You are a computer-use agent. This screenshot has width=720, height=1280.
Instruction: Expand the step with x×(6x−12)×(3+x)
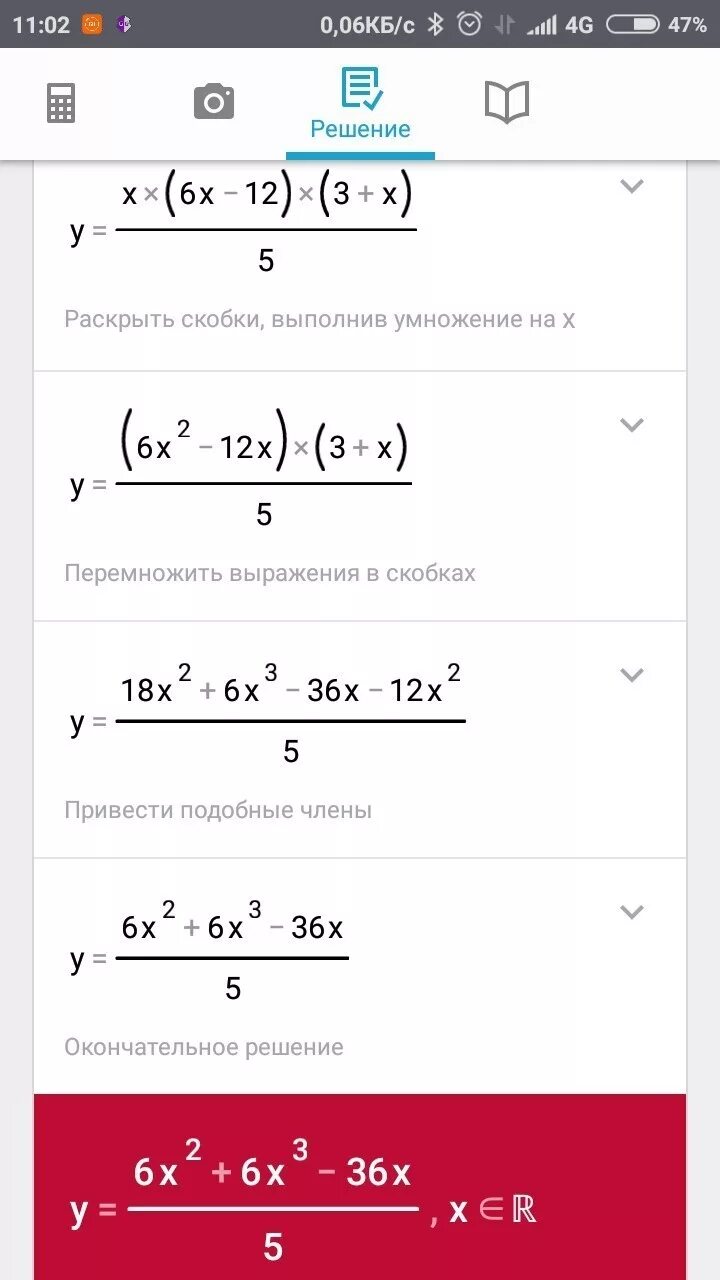(631, 186)
